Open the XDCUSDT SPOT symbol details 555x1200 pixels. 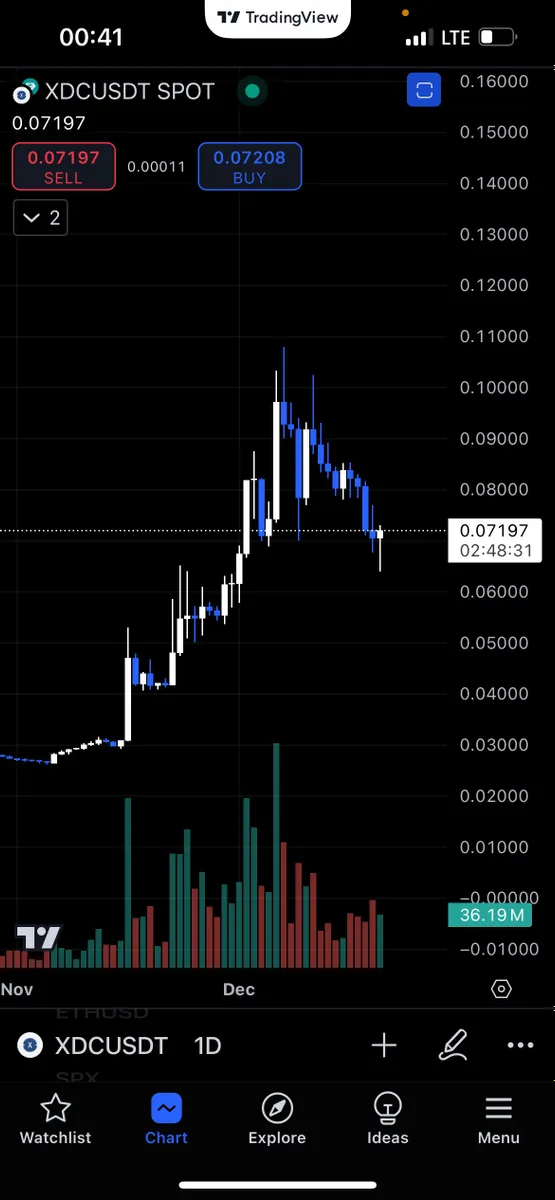pos(114,92)
